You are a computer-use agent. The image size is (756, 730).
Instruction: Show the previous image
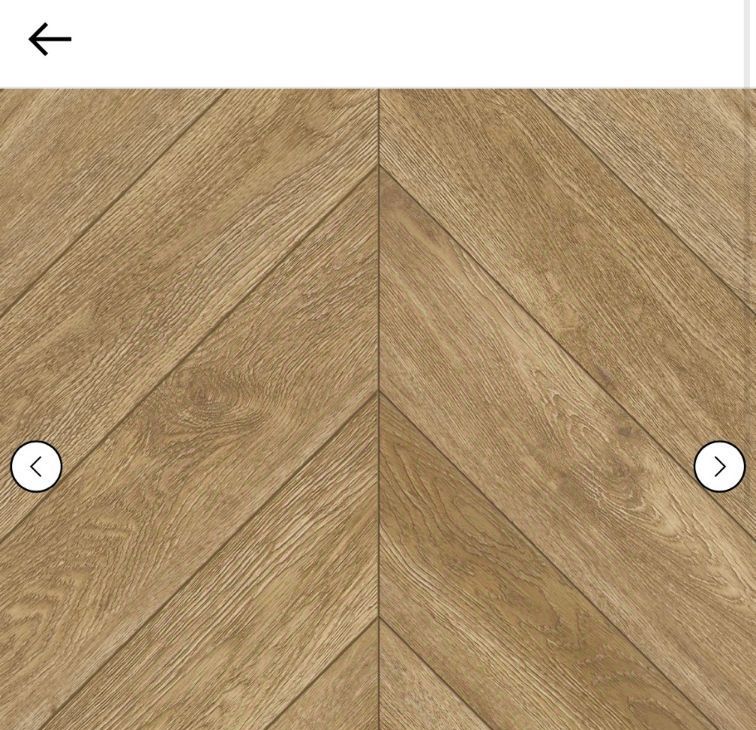click(36, 466)
